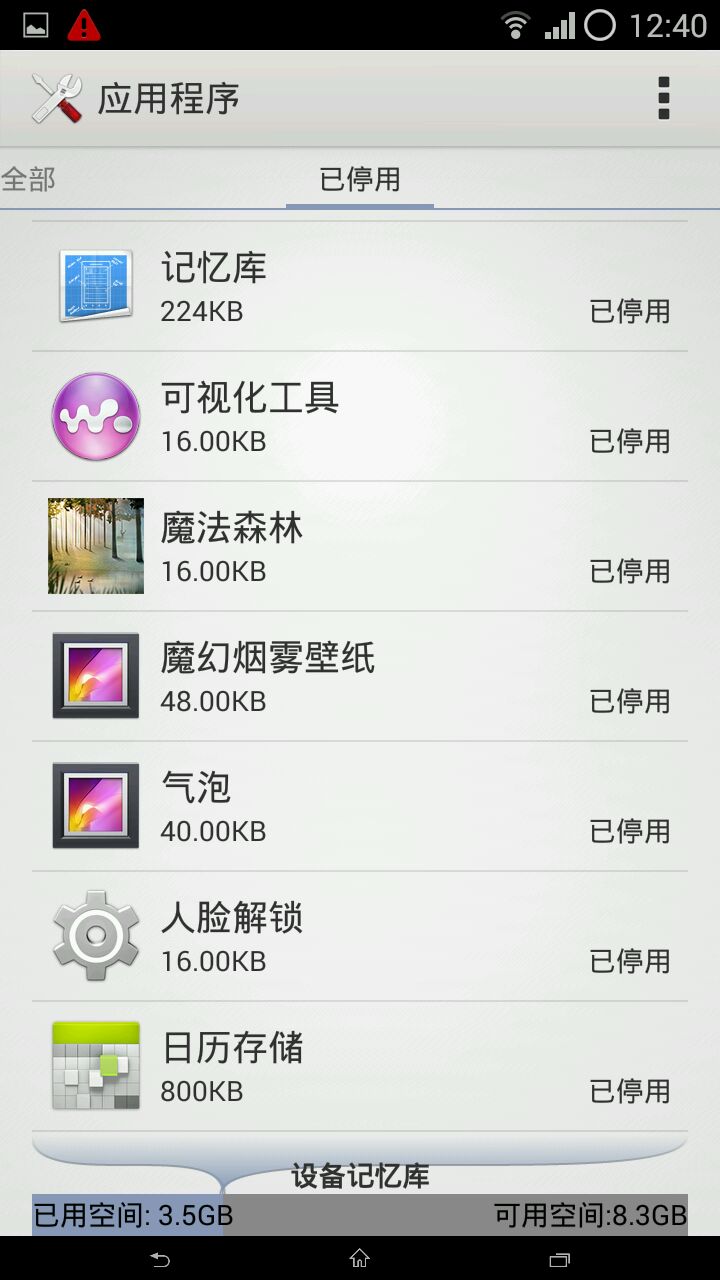Open 魔幻烟雾壁纸 app details
Screen dimensions: 720x1280
tap(360, 676)
